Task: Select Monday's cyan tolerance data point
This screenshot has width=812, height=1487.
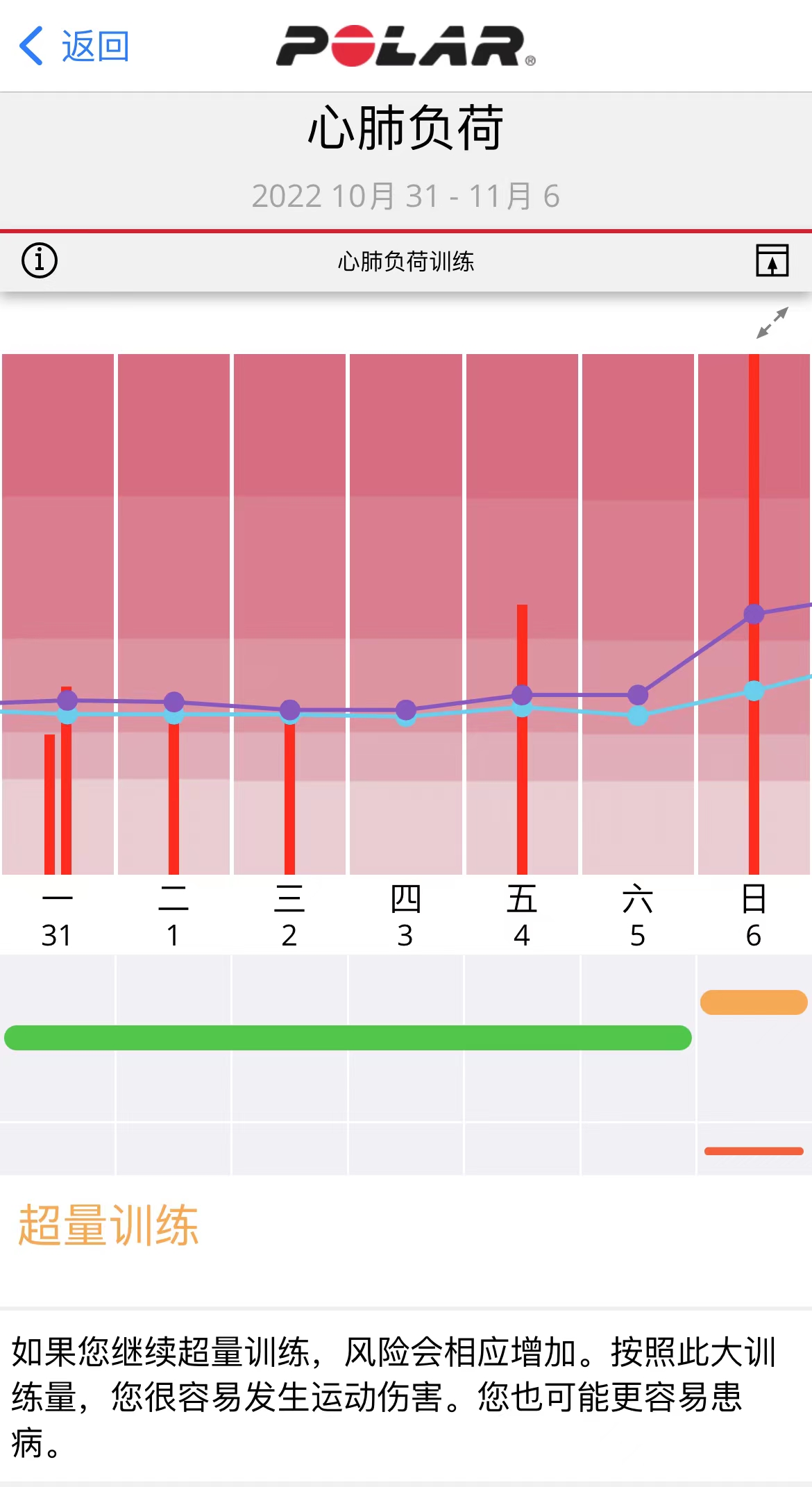Action: point(66,715)
